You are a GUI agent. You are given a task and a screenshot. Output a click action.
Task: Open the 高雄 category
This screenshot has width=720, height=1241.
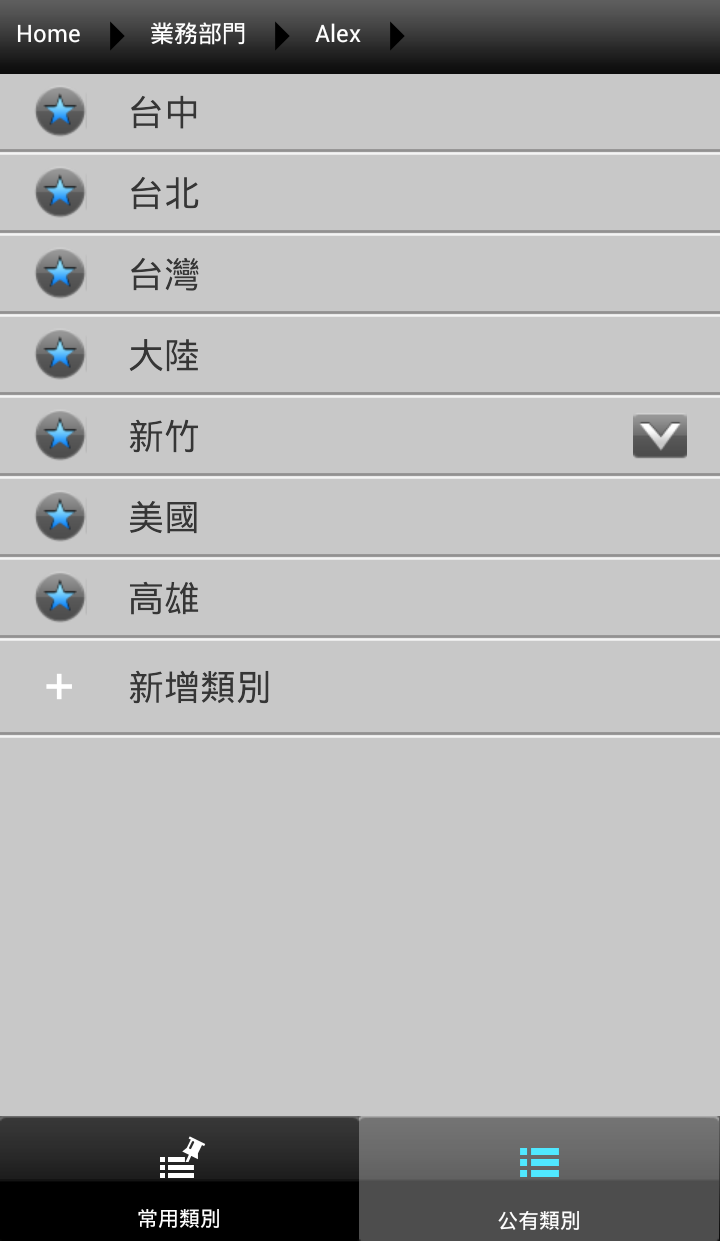165,598
